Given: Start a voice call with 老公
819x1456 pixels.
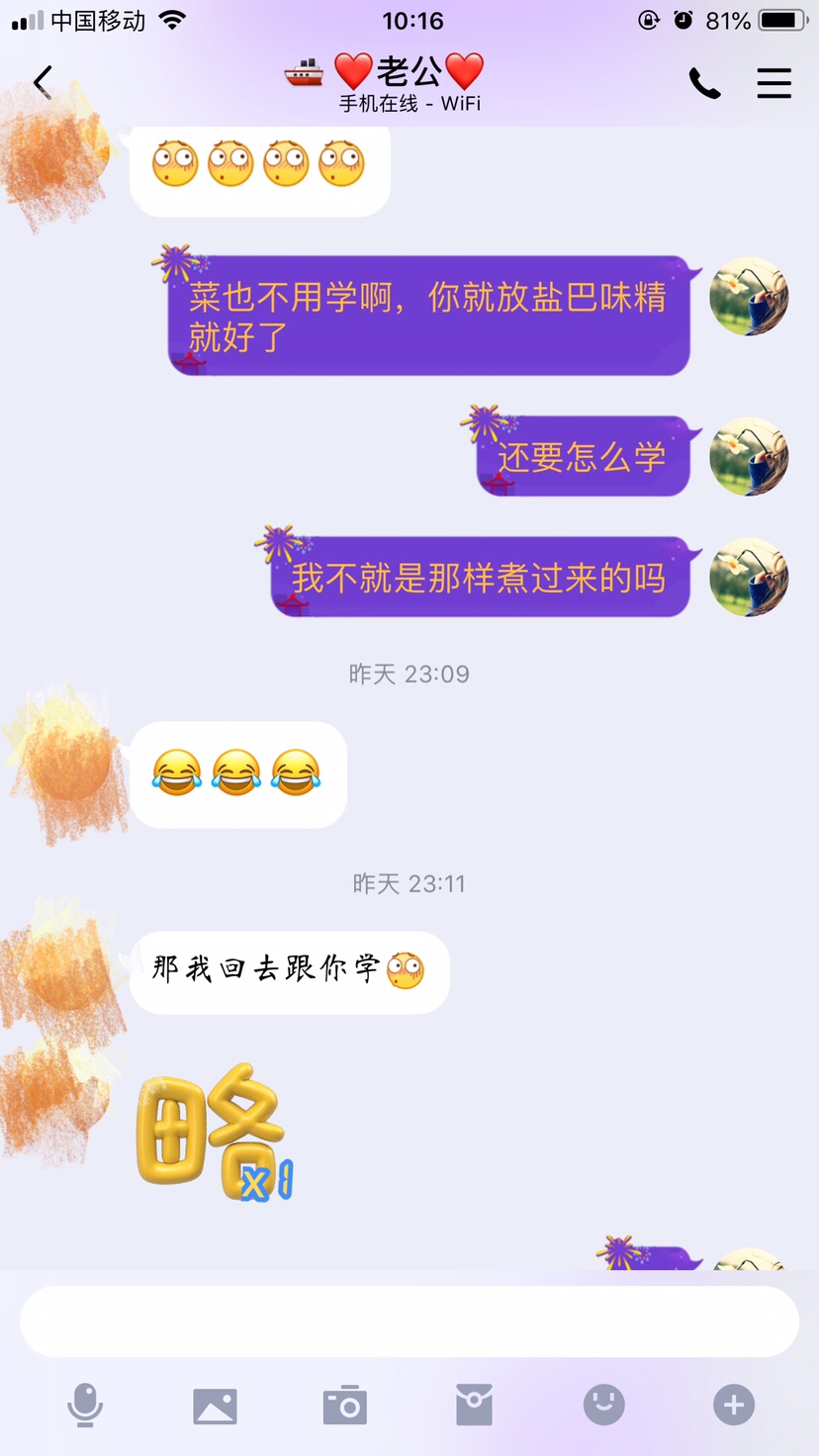Looking at the screenshot, I should click(x=704, y=84).
